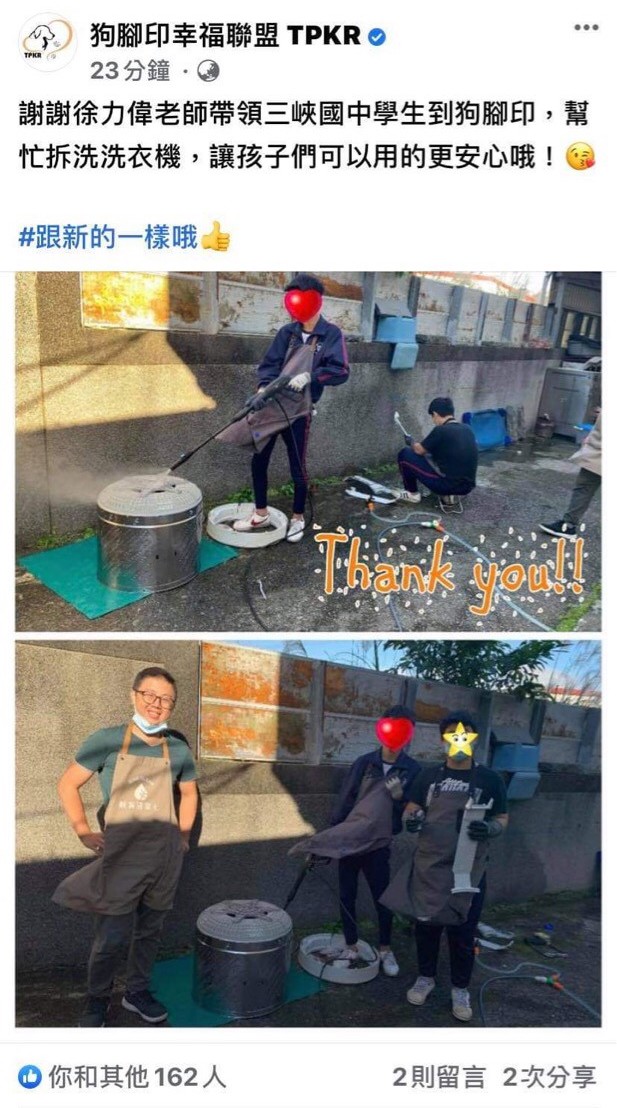Open the bottom photo of the teacher with students

click(x=308, y=833)
